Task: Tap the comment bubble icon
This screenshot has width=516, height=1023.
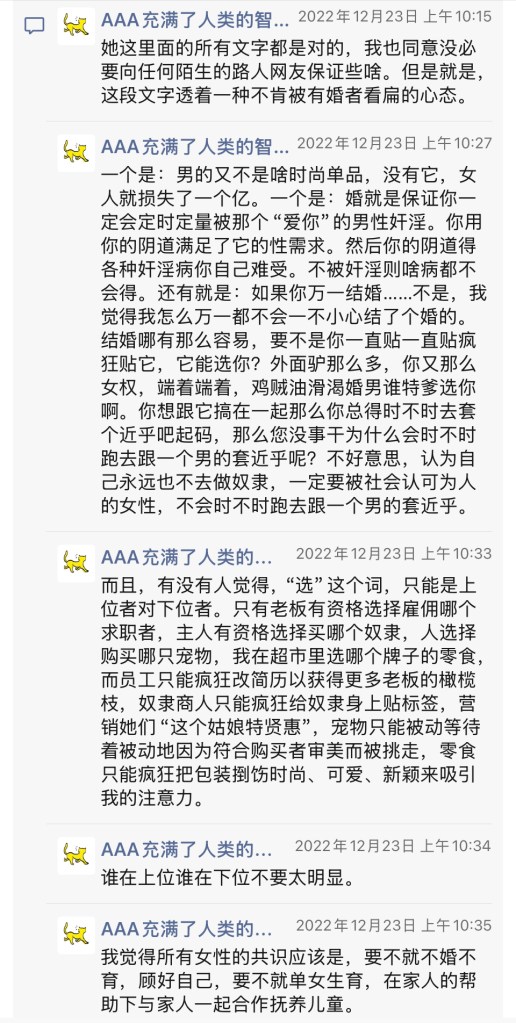Action: [x=34, y=25]
